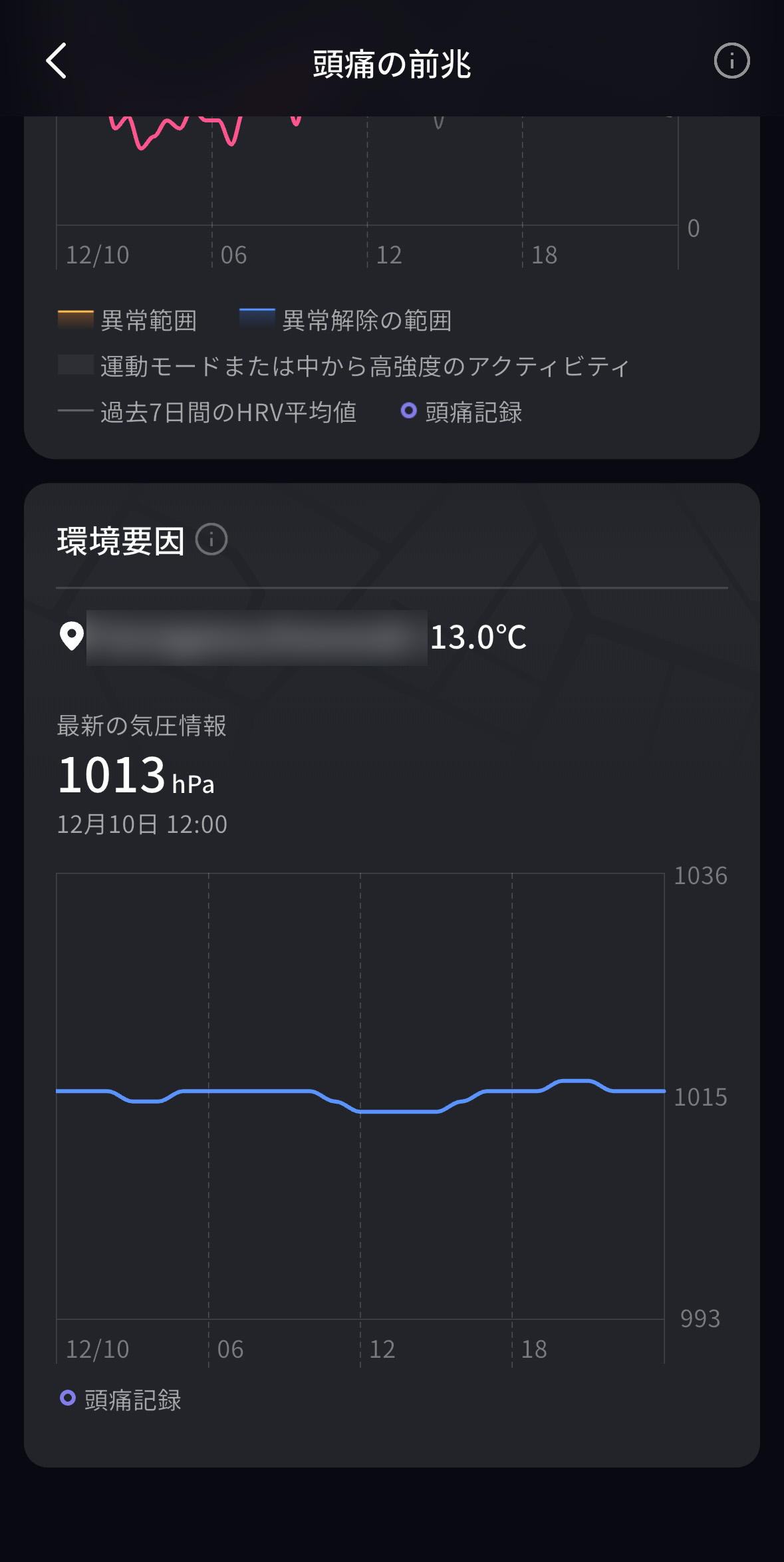
Task: Tap the 過去7日間のHRV平均値 legend text
Action: (229, 412)
